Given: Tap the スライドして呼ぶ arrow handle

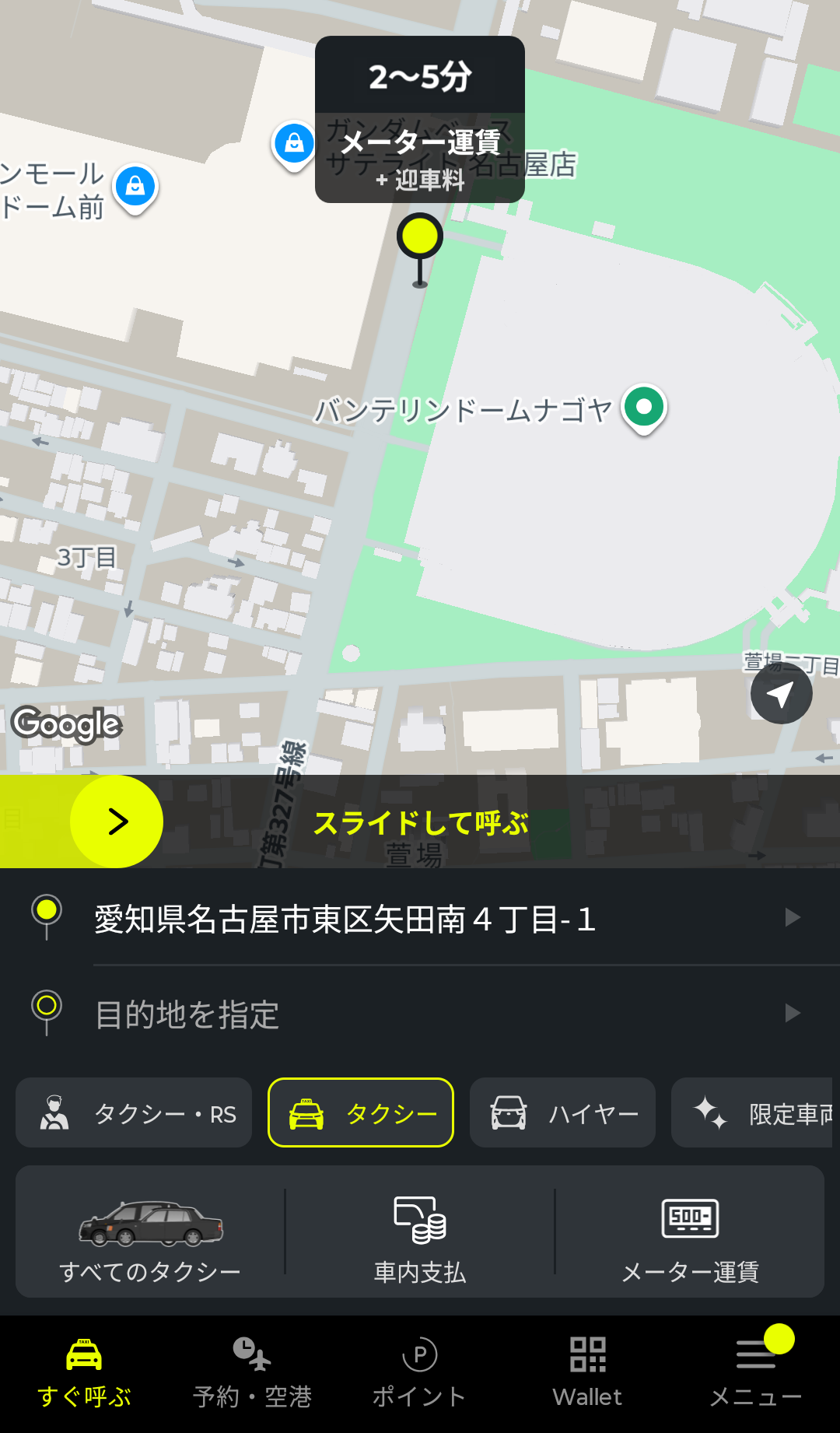Looking at the screenshot, I should (x=117, y=822).
